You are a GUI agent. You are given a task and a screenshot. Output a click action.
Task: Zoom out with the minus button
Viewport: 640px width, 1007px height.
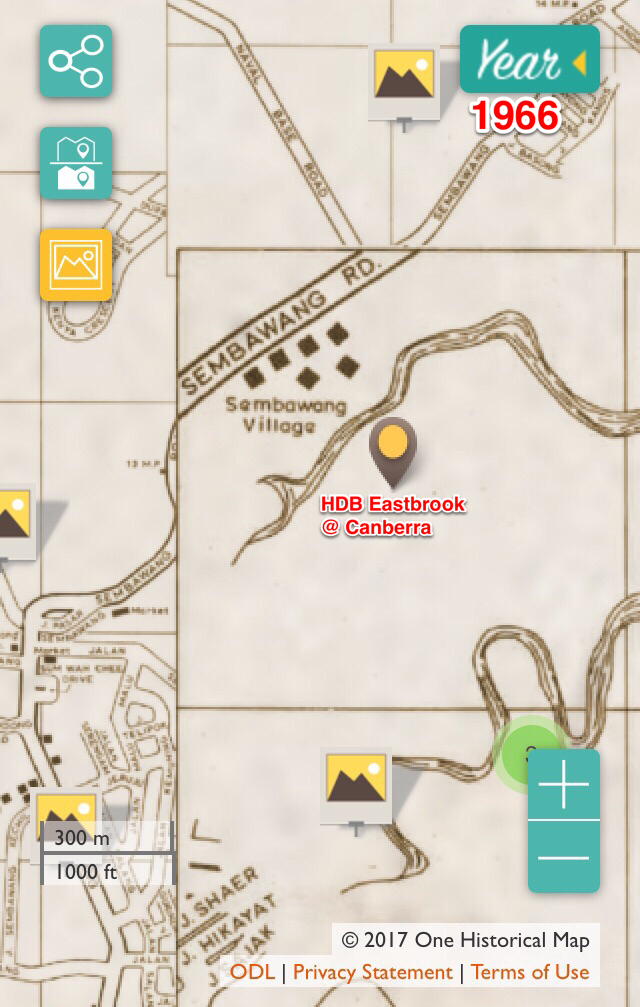pos(564,857)
